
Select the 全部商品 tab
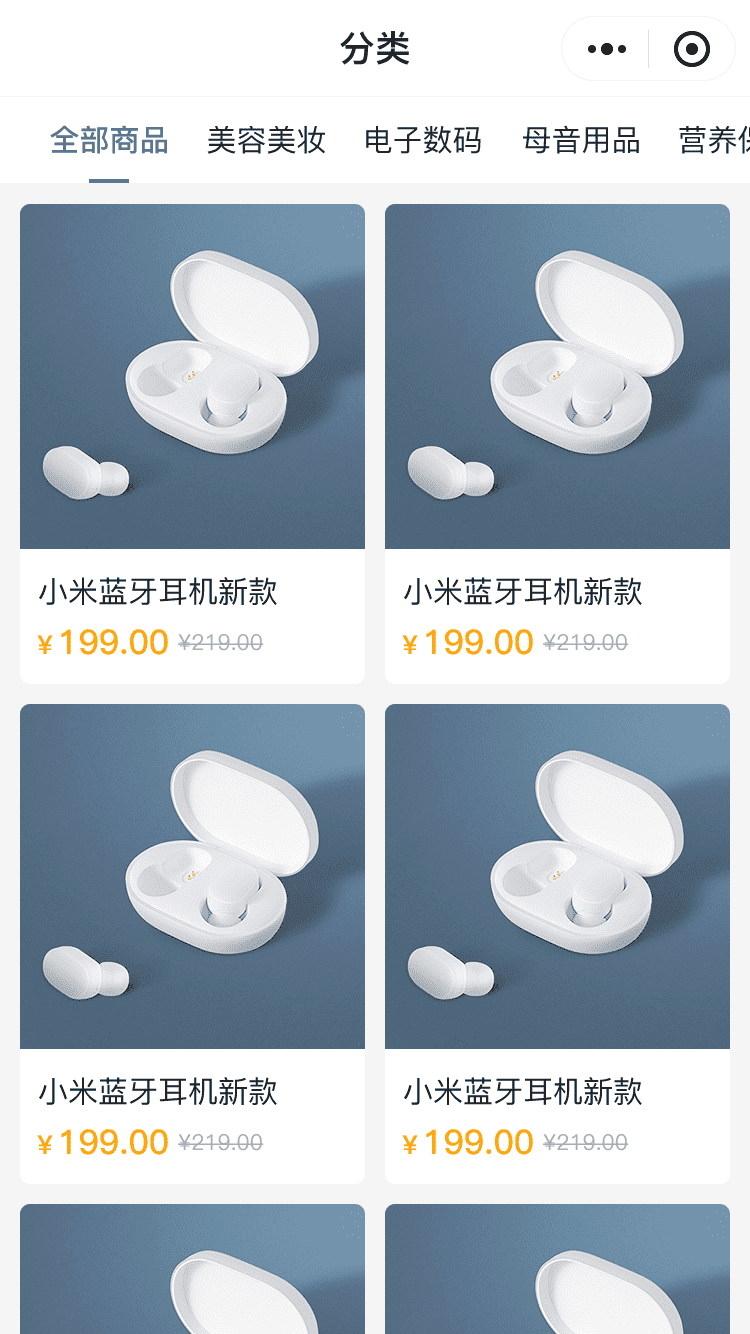(x=109, y=141)
